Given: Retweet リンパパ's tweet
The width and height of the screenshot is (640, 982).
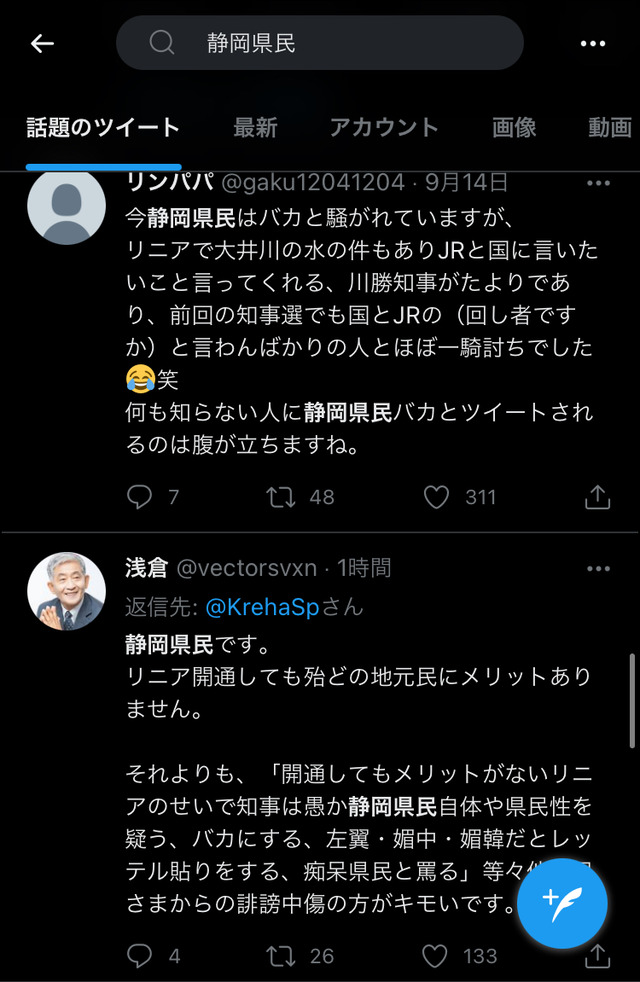Looking at the screenshot, I should pos(282,496).
